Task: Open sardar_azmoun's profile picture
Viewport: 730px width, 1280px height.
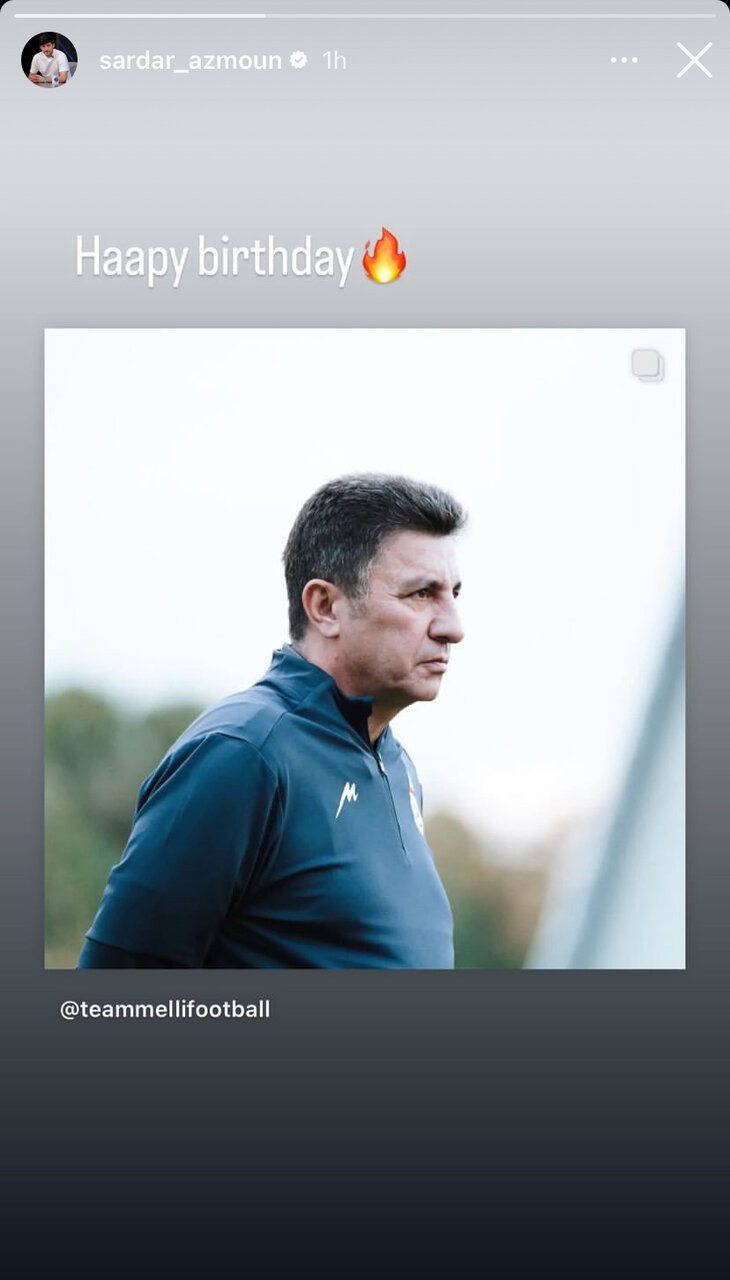Action: coord(49,59)
